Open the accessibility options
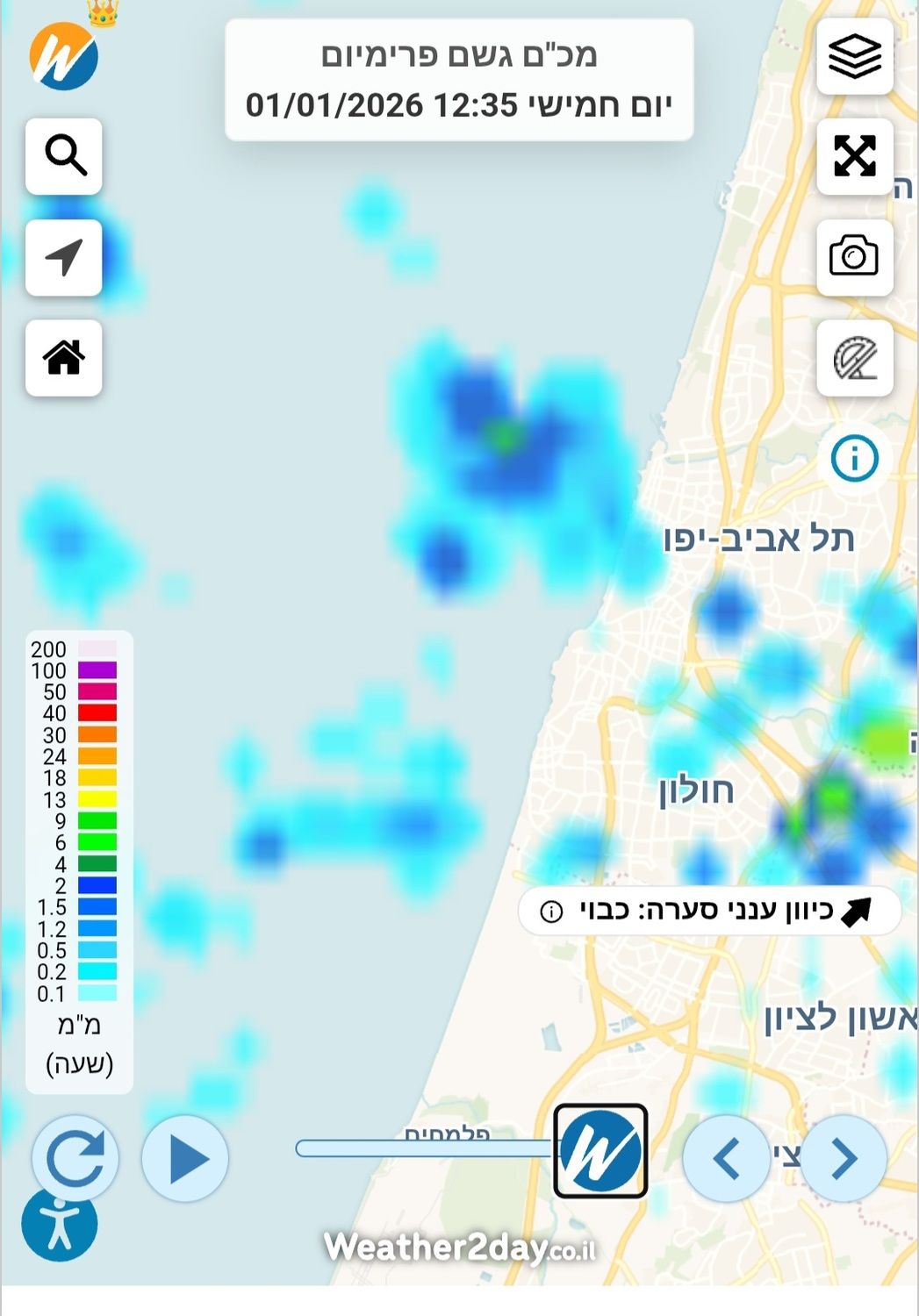The image size is (919, 1316). pyautogui.click(x=60, y=1224)
